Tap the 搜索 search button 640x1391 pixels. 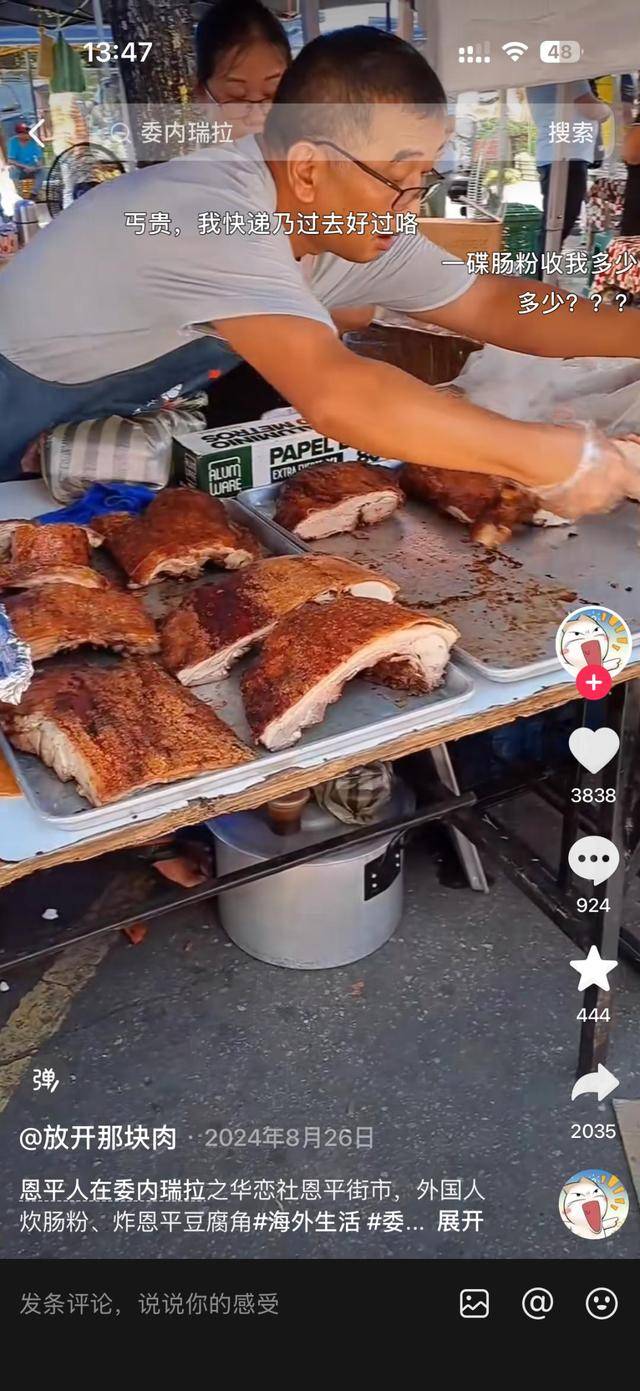click(571, 132)
